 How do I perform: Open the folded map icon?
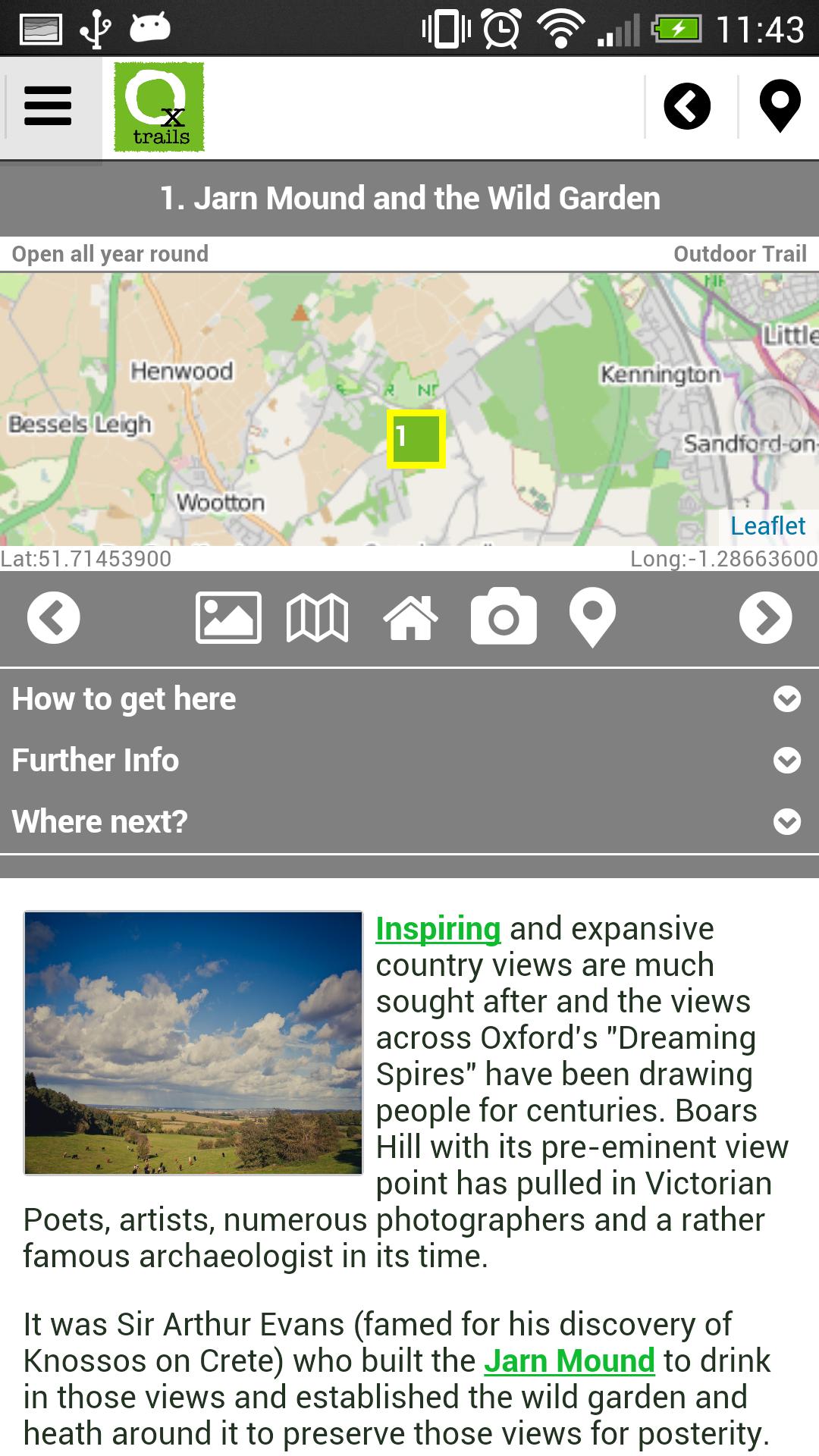tap(317, 618)
